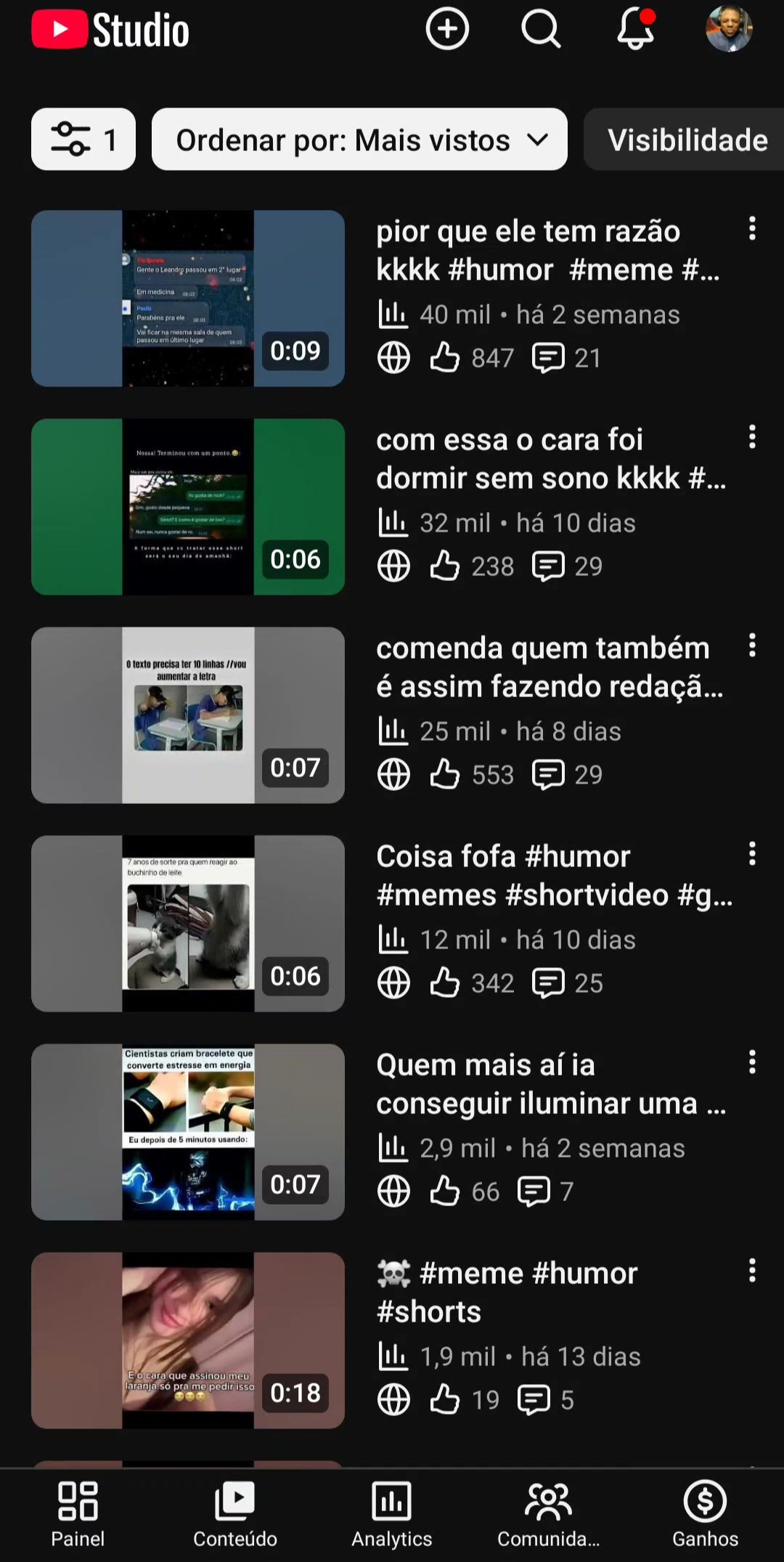Open video 'com essa o cara foi dormir'
Image resolution: width=784 pixels, height=1562 pixels.
187,507
